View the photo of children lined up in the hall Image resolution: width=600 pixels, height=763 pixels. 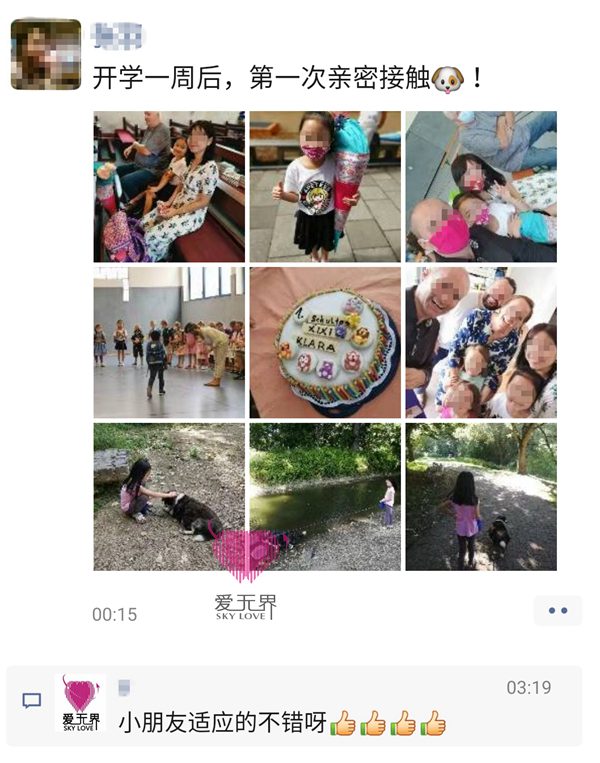169,342
